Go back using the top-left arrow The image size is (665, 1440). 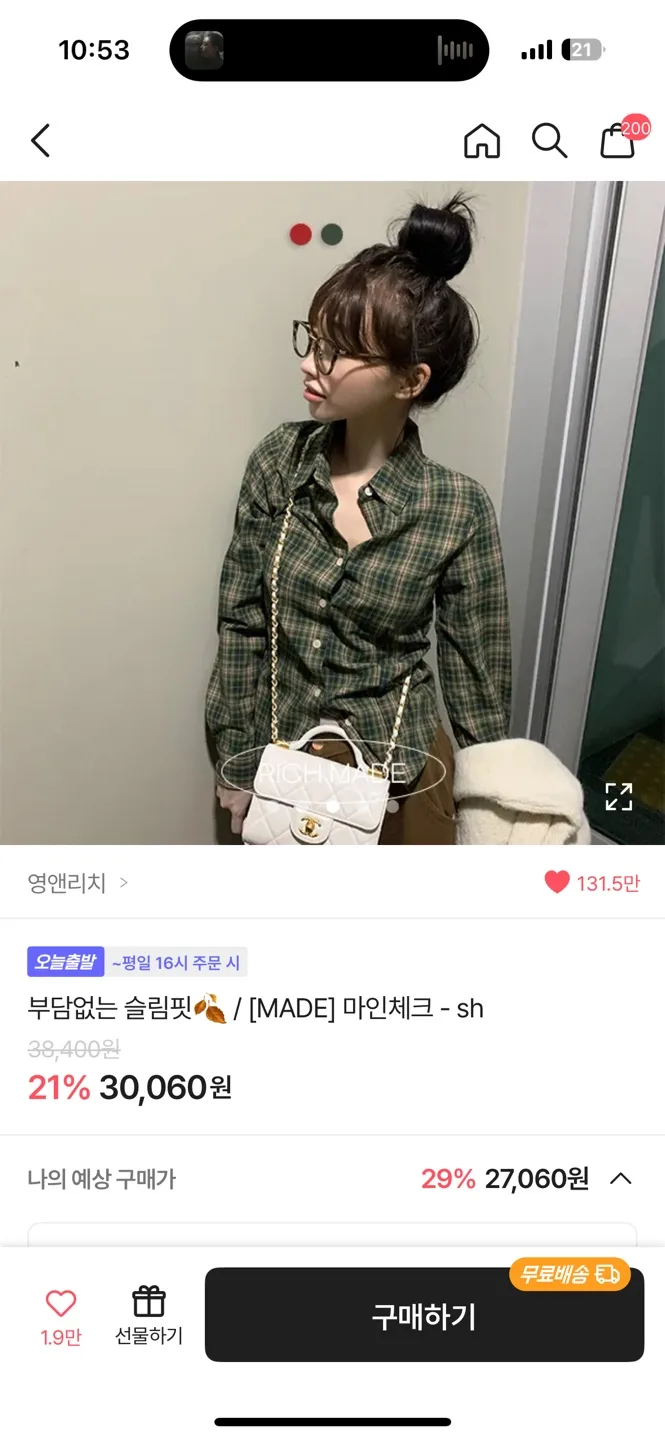(40, 141)
